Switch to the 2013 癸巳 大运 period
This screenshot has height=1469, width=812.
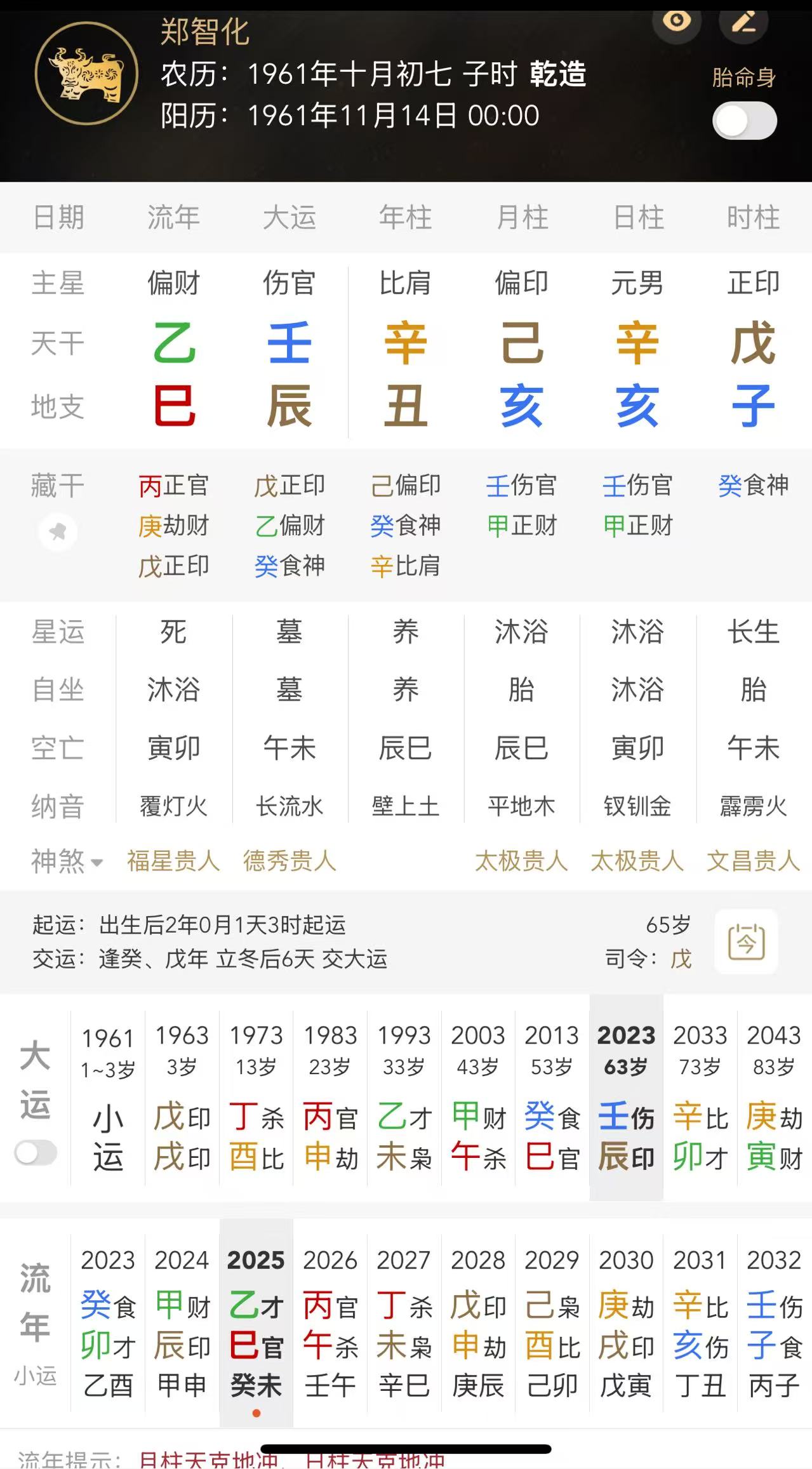[552, 1098]
